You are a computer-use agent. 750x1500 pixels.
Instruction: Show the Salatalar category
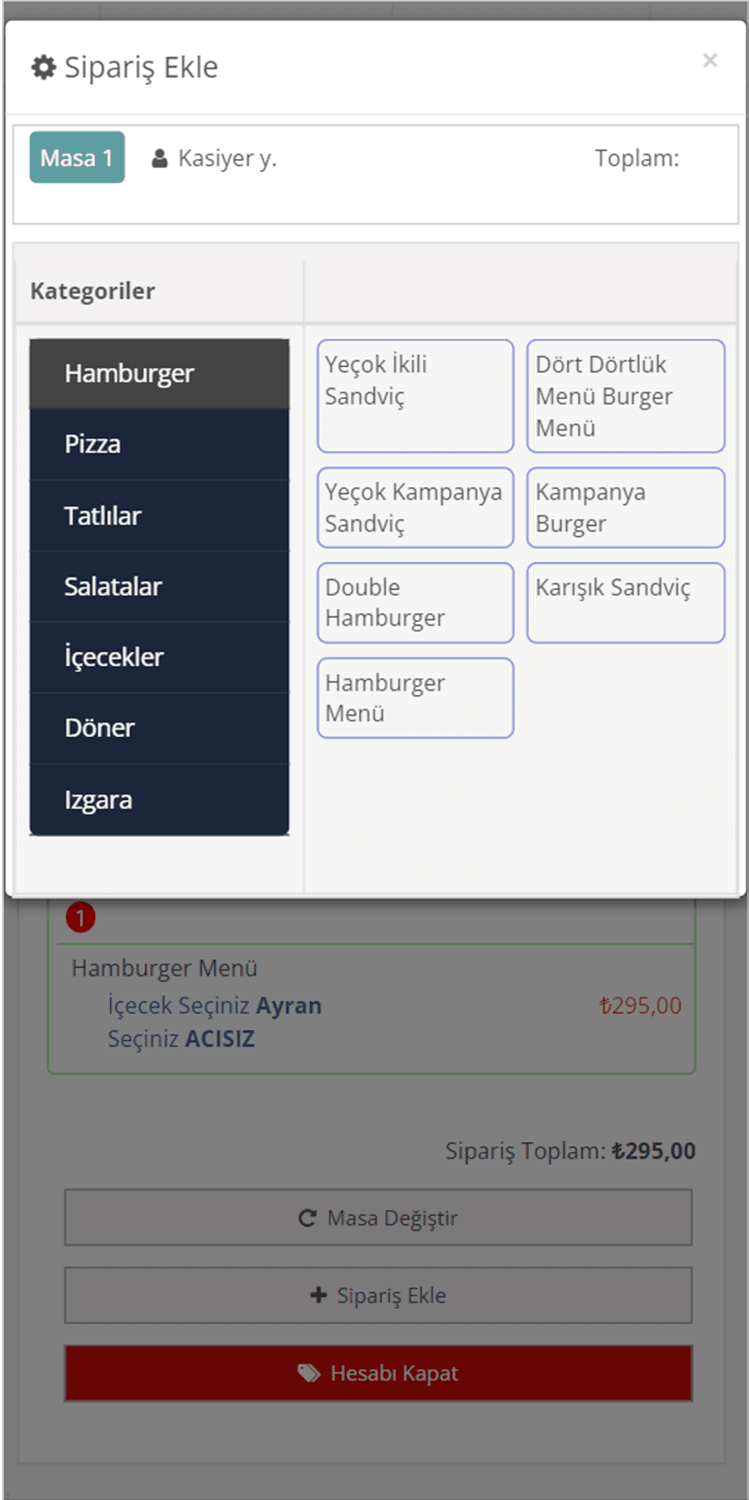(160, 587)
